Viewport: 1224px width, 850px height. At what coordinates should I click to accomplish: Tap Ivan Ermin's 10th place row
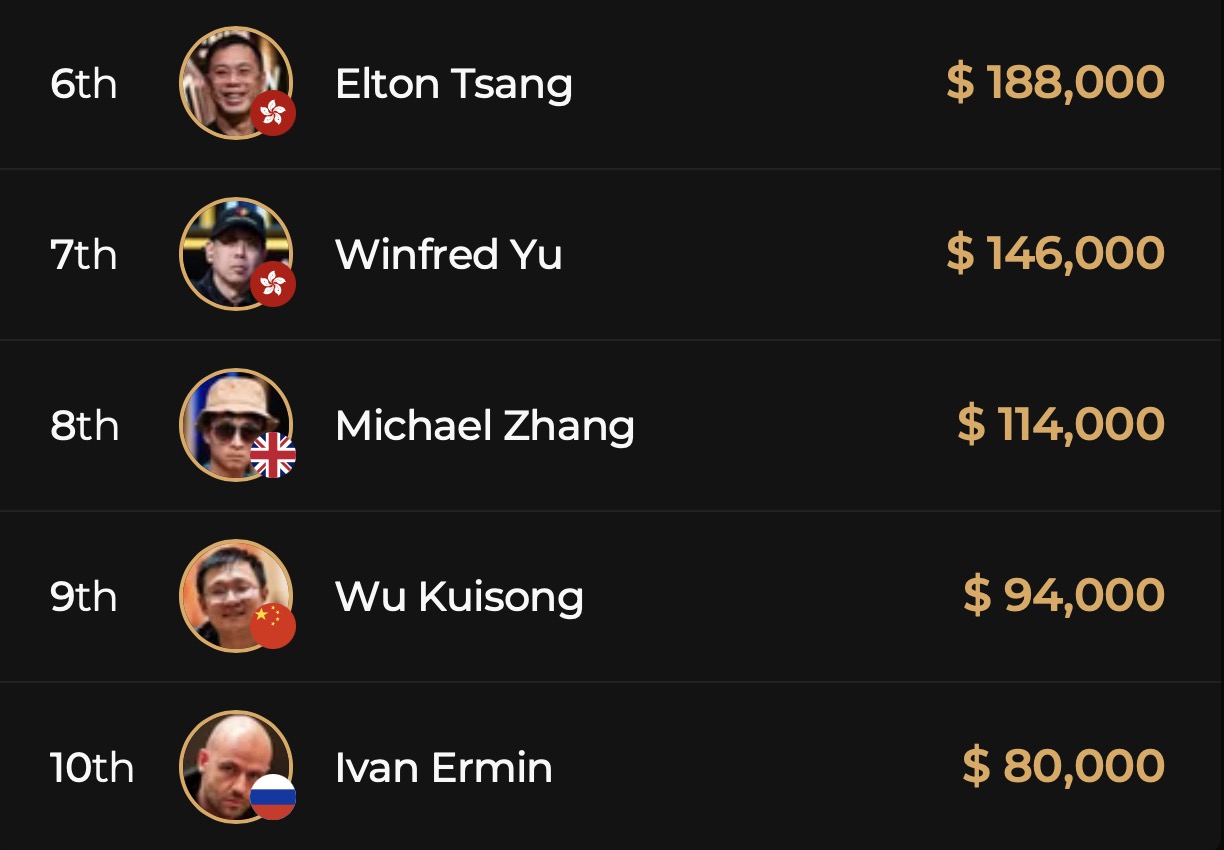[443, 768]
